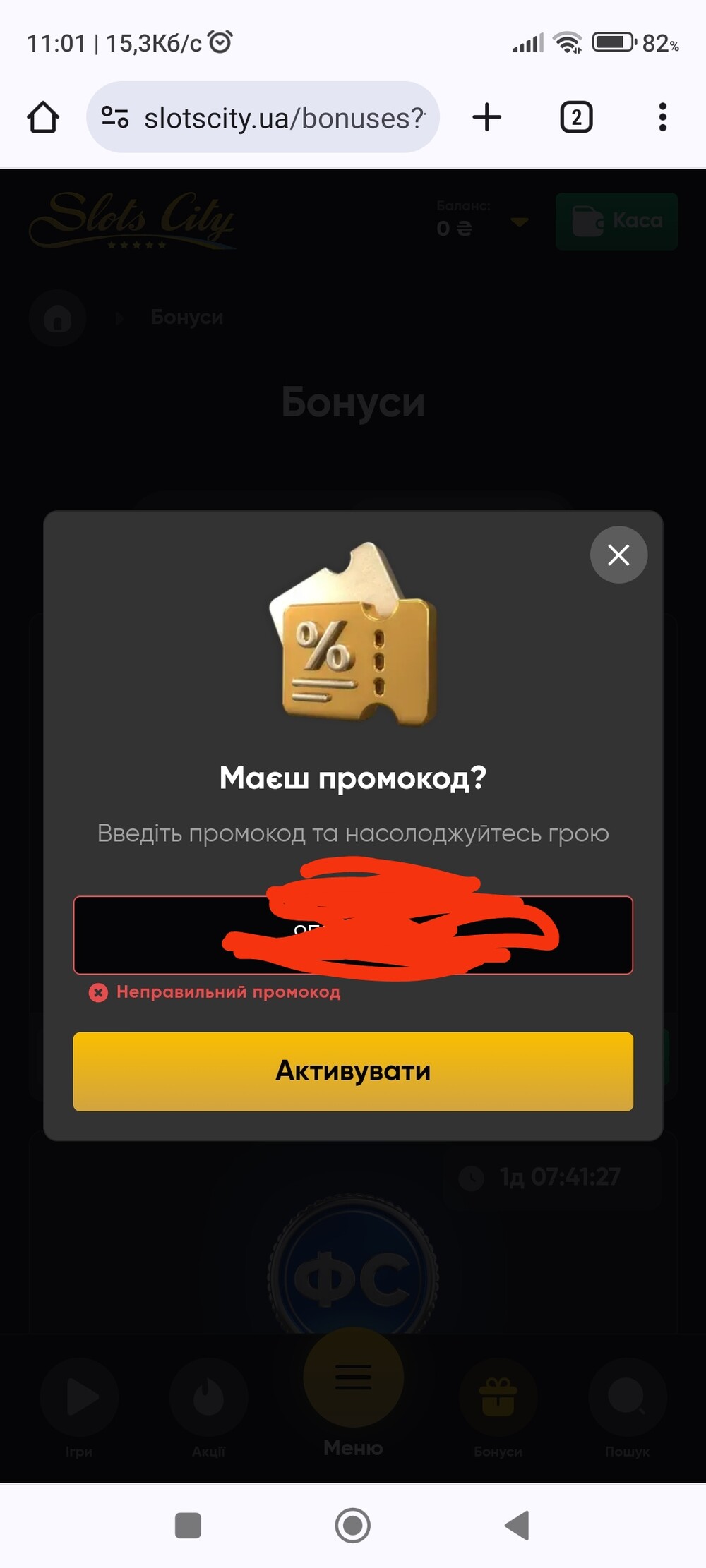Open a new browser tab
Viewport: 706px width, 1568px height.
point(486,117)
